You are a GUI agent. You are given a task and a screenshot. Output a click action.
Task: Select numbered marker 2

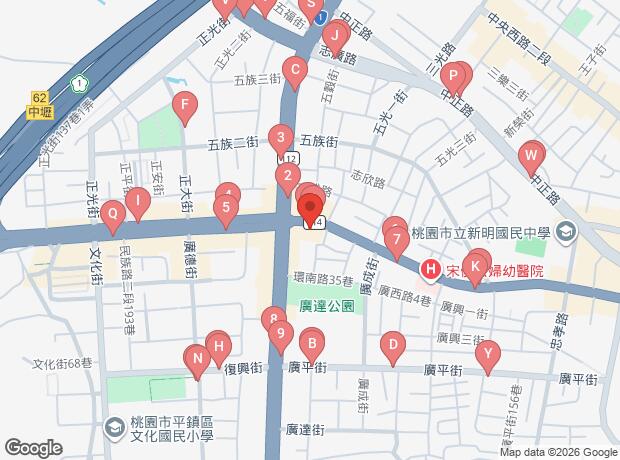287,179
